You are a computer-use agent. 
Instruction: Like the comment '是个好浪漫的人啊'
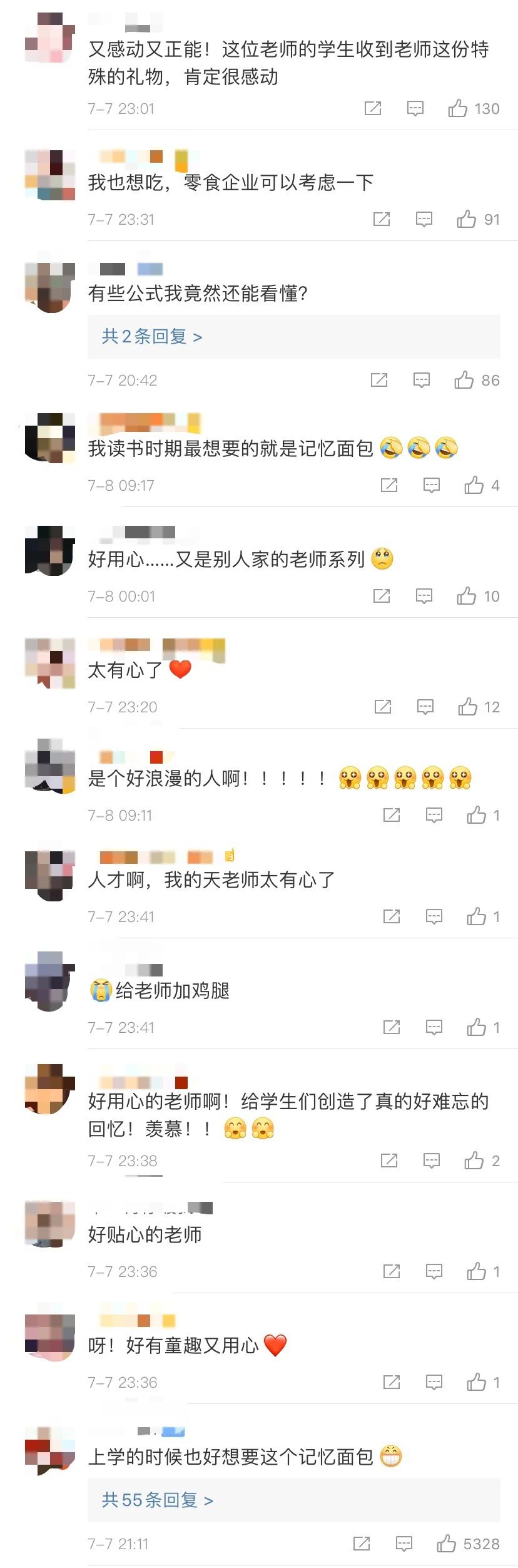tap(477, 815)
